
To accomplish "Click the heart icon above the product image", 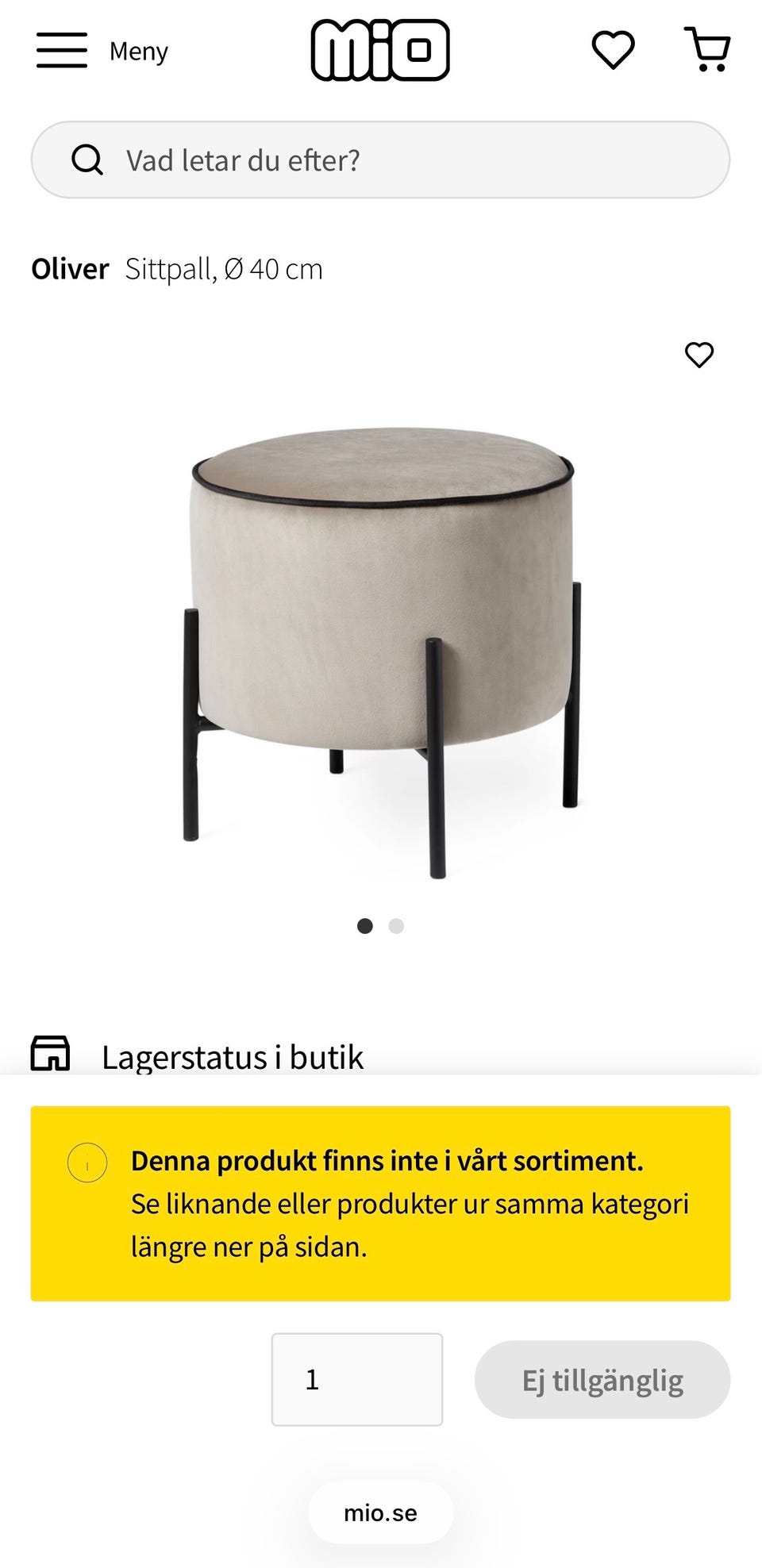I will 700,356.
